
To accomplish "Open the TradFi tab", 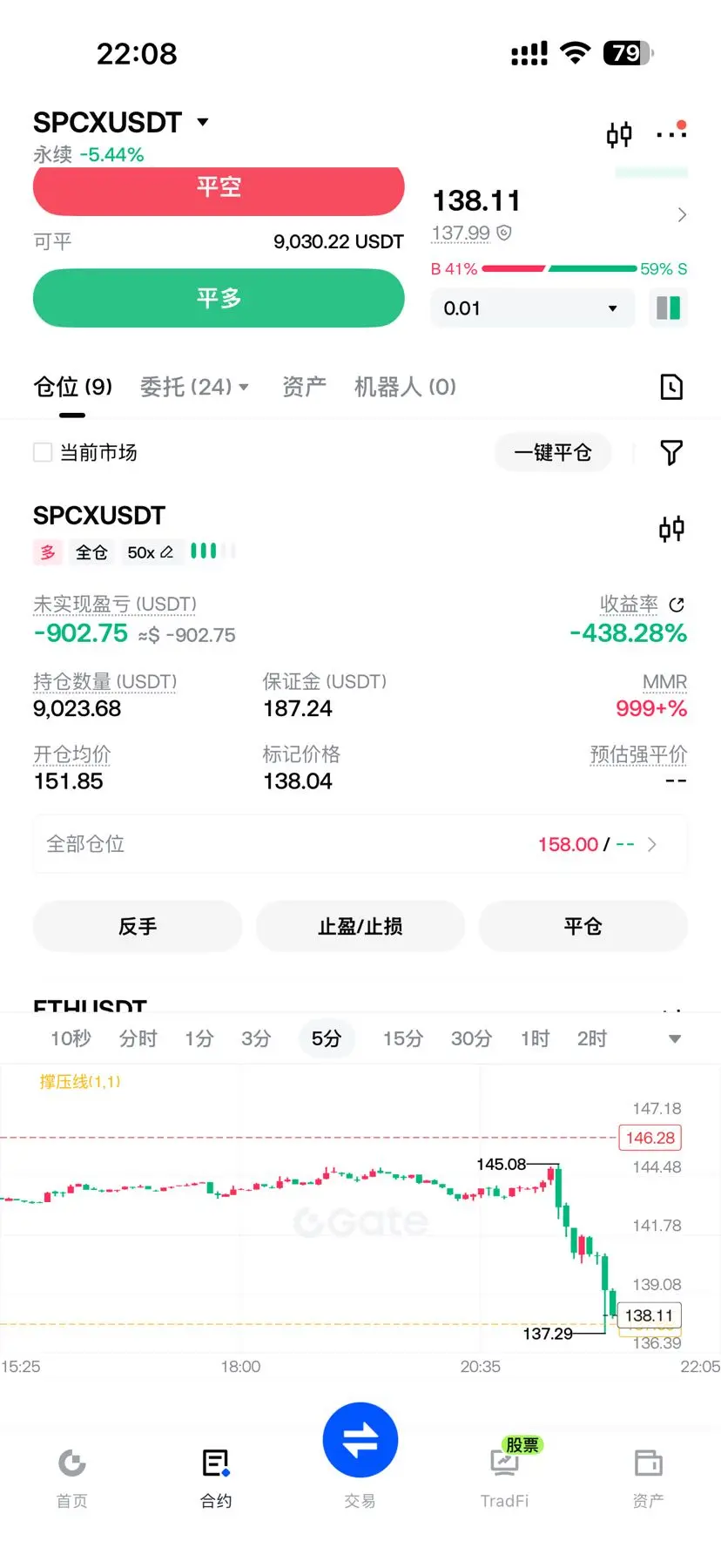I will (505, 1477).
